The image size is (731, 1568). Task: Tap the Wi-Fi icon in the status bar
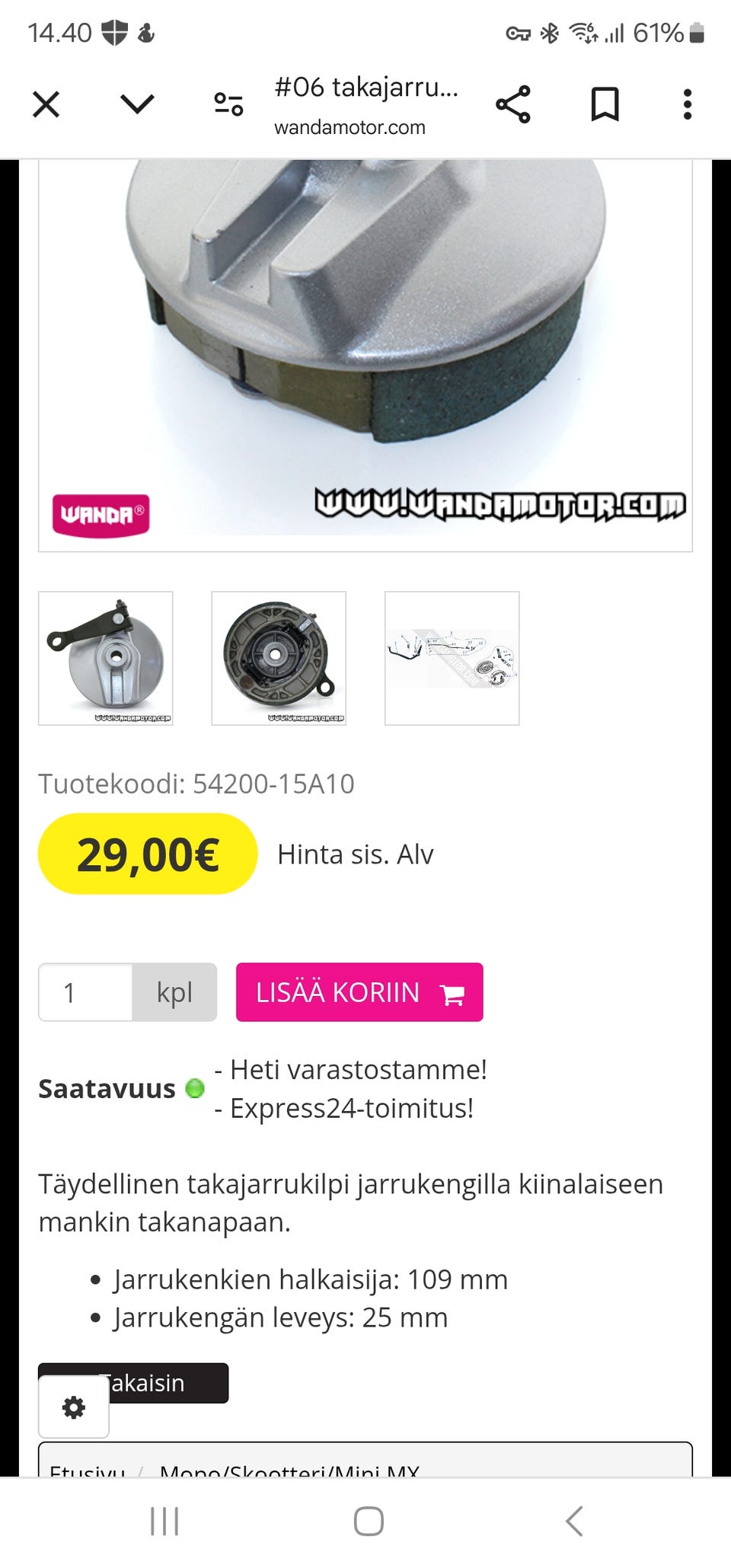(583, 32)
